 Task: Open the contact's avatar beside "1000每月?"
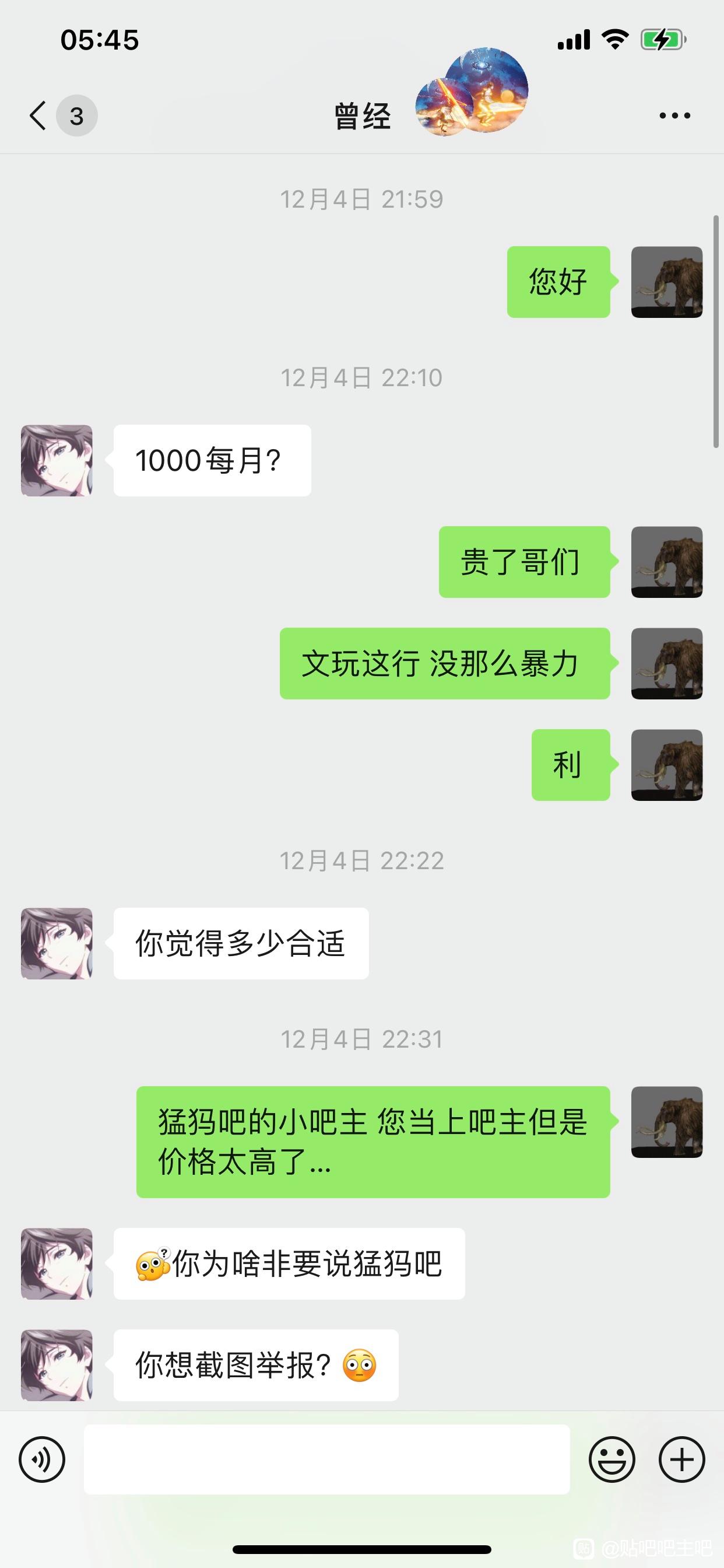(57, 460)
